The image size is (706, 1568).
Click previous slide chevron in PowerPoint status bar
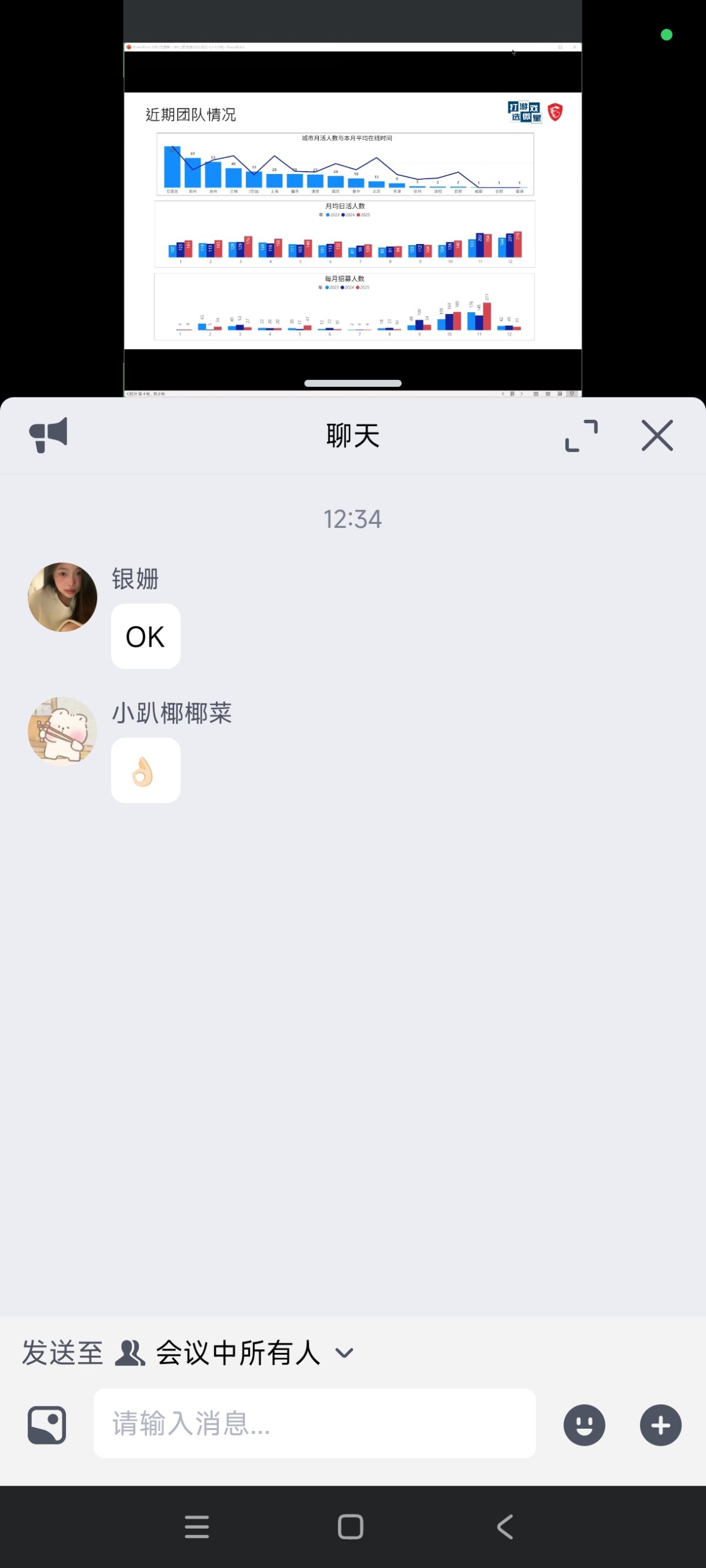[x=503, y=394]
